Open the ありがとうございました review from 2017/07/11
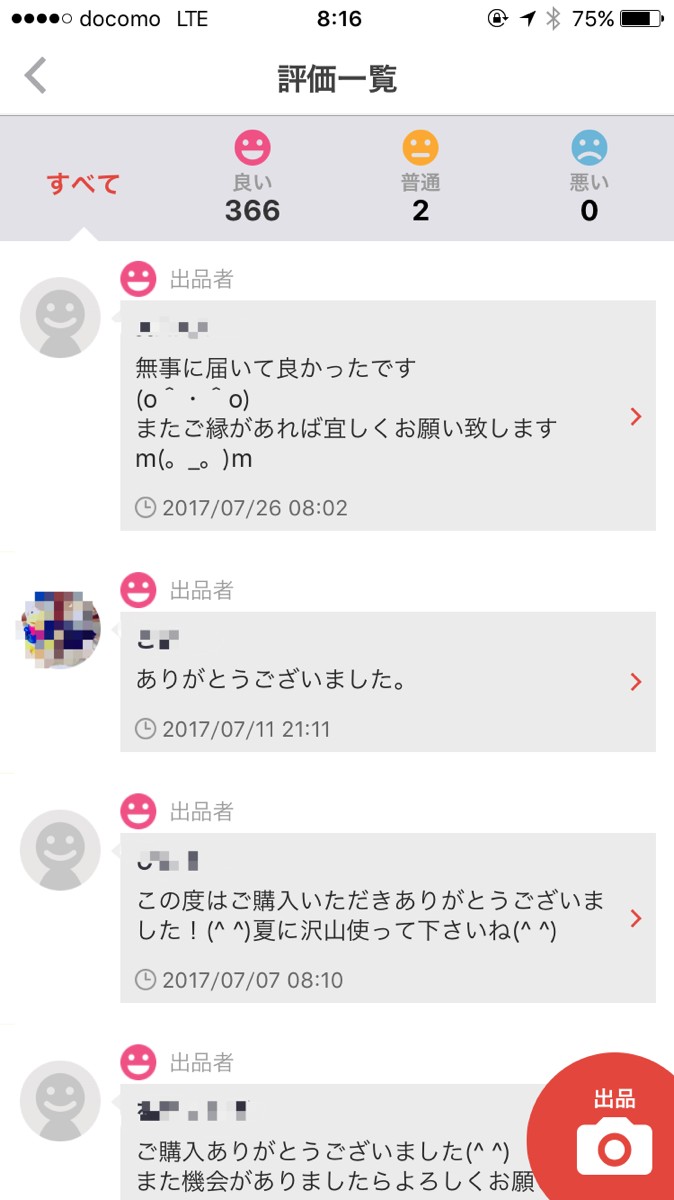The height and width of the screenshot is (1200, 674). (387, 682)
